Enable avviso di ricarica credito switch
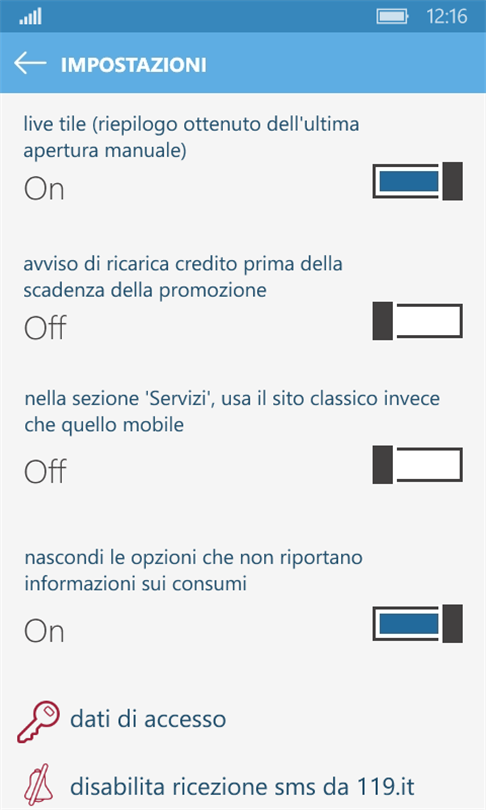The image size is (486, 810). 417,321
